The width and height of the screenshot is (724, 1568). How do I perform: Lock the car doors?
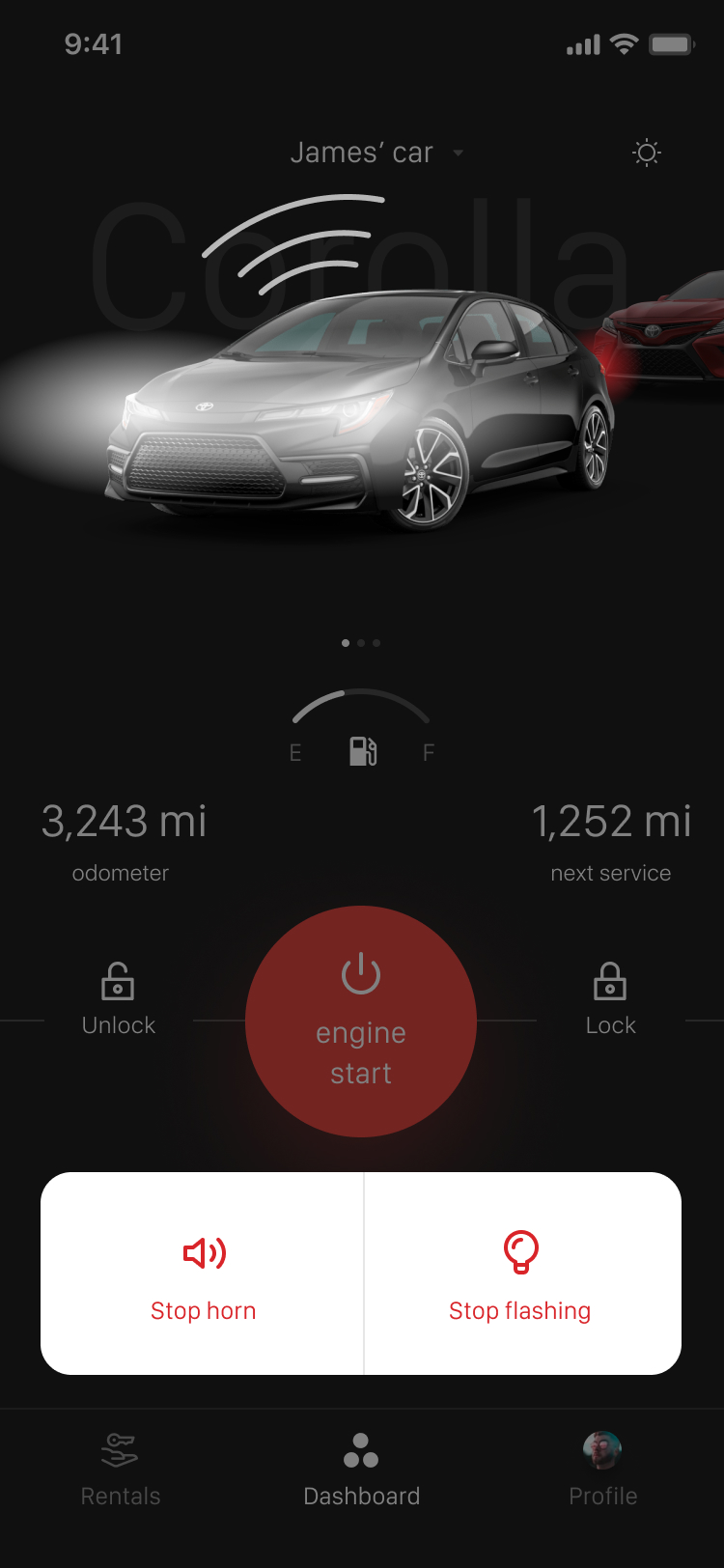coord(610,1000)
